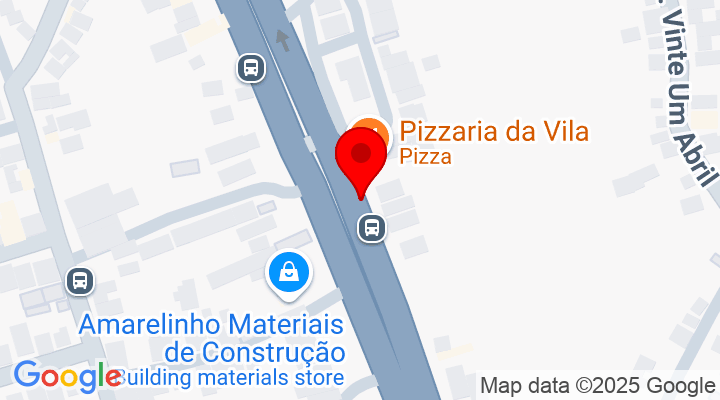Image resolution: width=720 pixels, height=400 pixels.
Task: Tap the bus stop left of Amarelinho
Action: click(80, 281)
